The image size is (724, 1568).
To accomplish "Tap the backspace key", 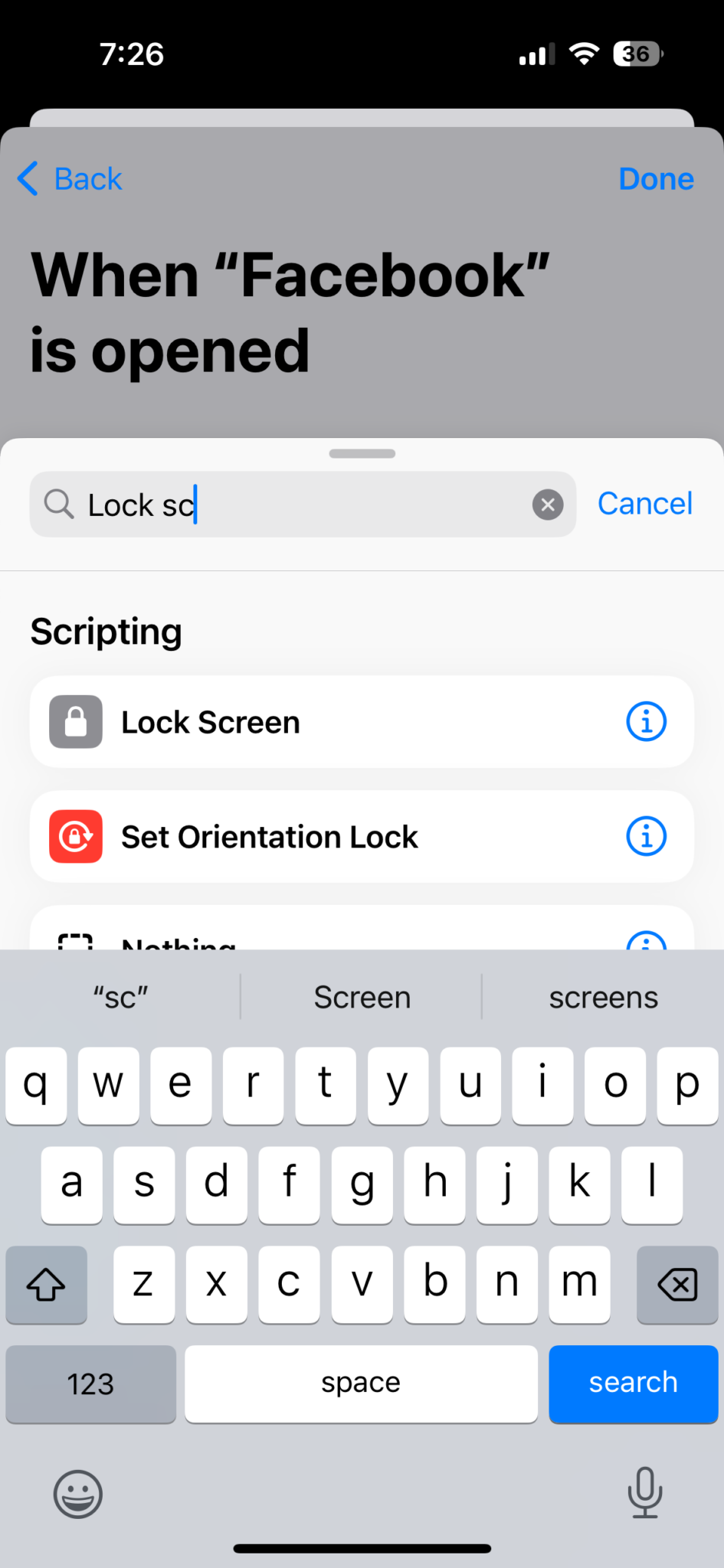I will (x=677, y=1285).
